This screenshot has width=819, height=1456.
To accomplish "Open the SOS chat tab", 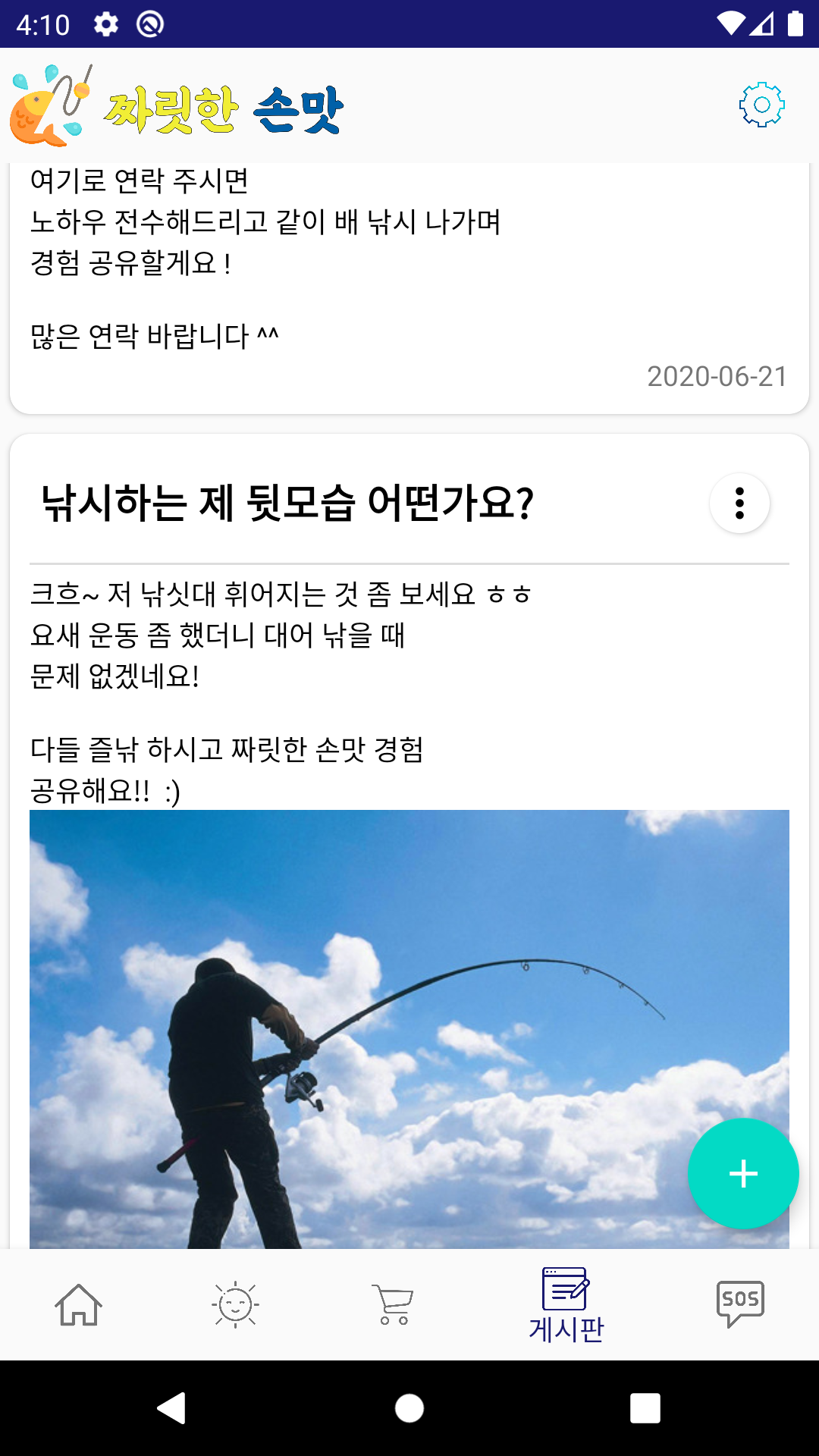I will [740, 1304].
